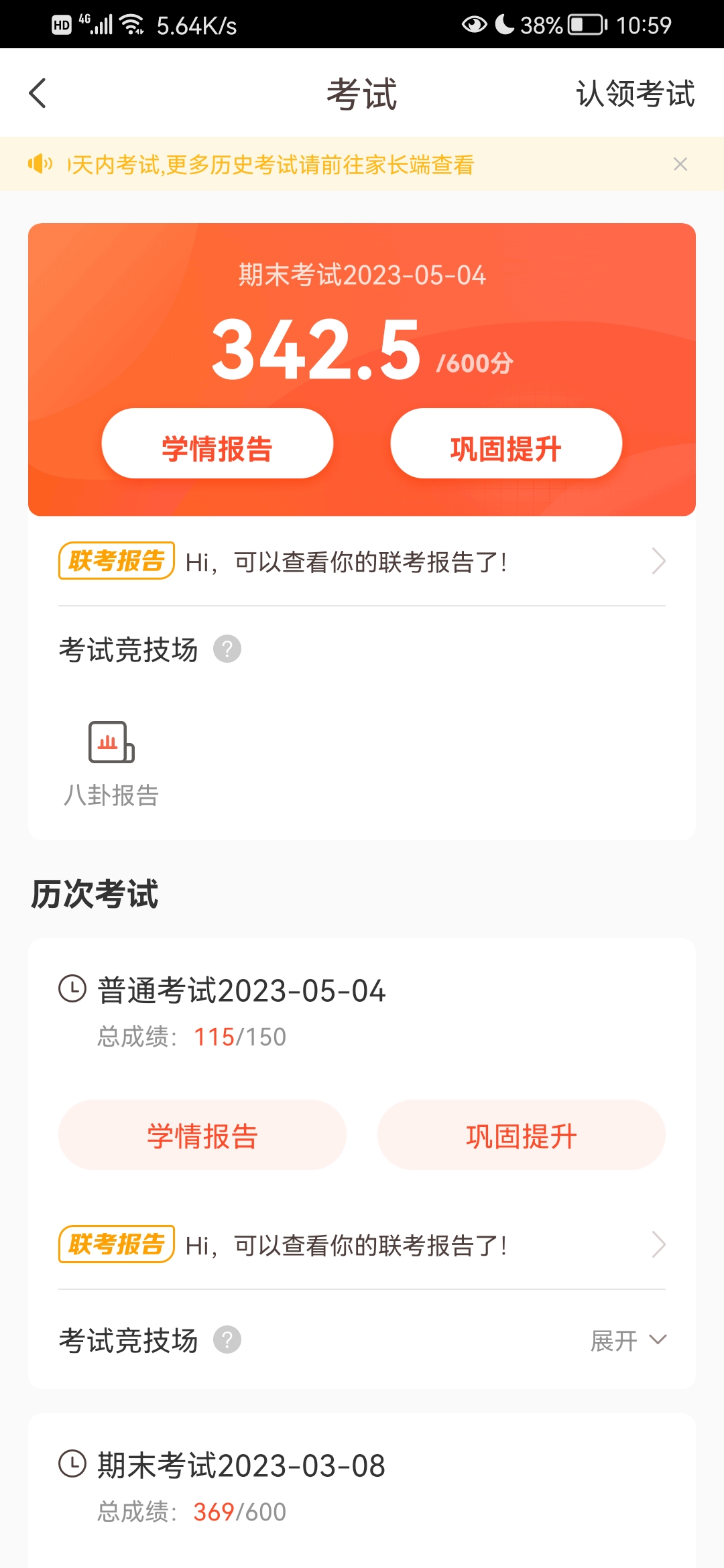
Task: Expand 考试竞技场 with the 展开 control
Action: point(627,1340)
